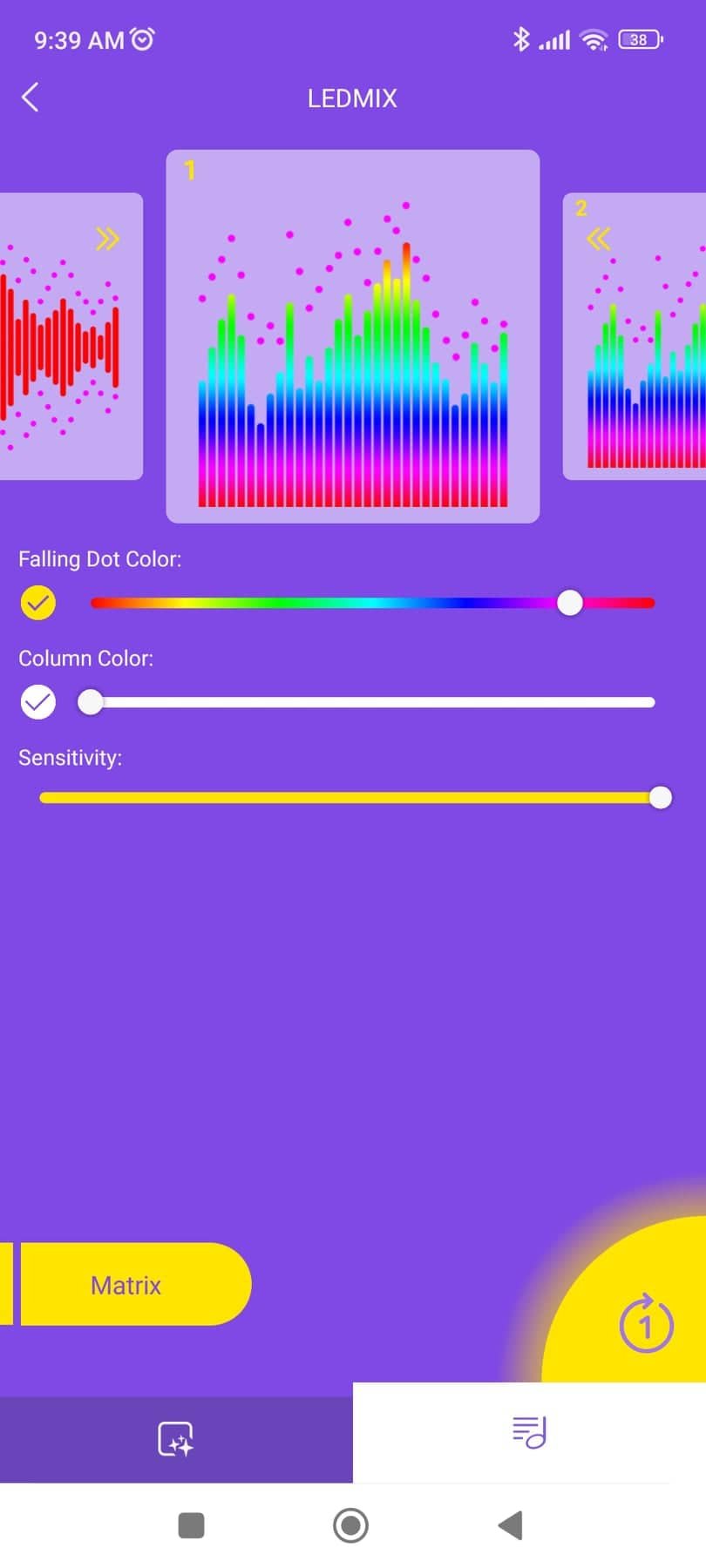Switch to the image effects tab

click(176, 1439)
